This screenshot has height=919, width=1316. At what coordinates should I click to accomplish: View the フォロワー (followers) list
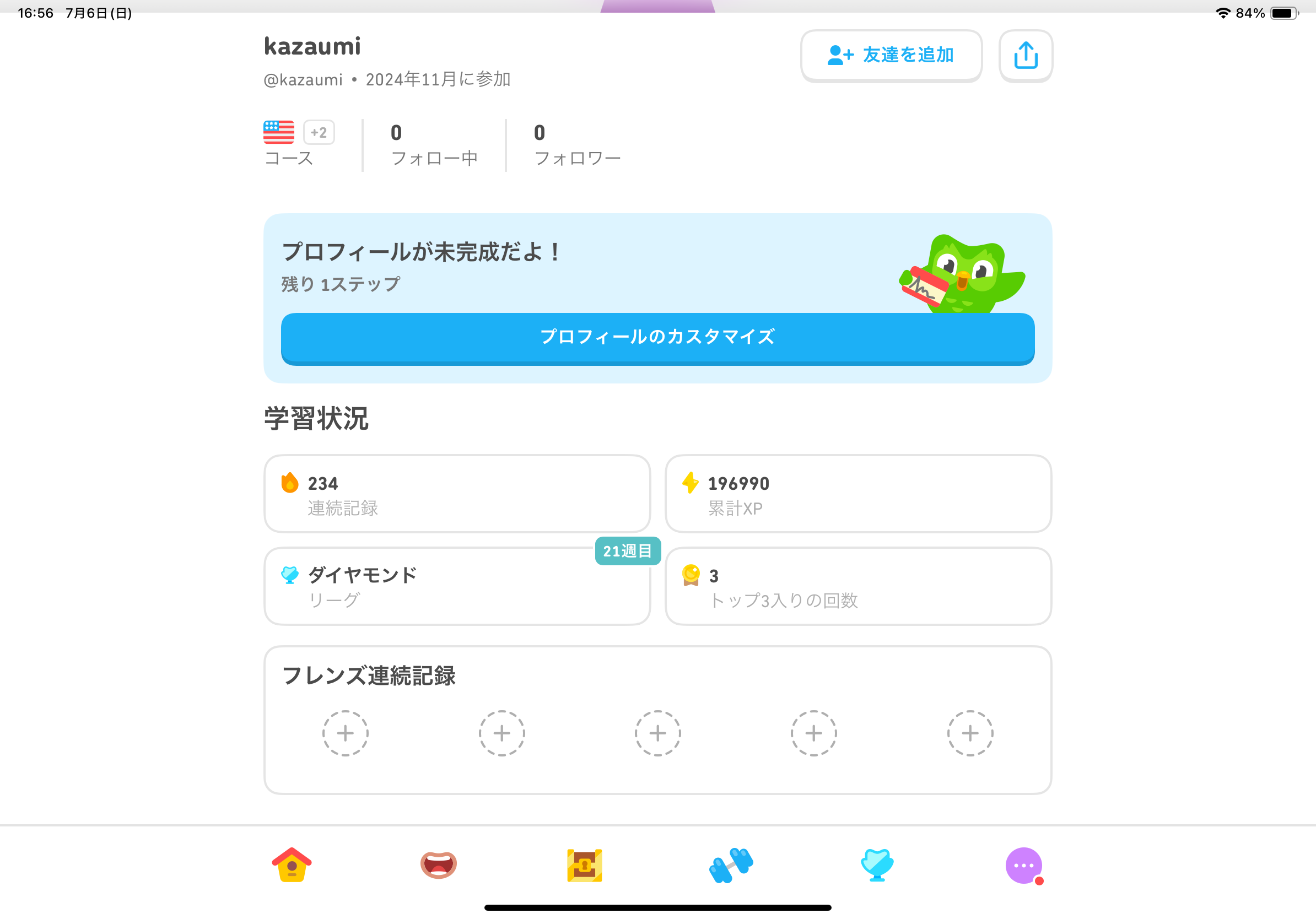576,144
